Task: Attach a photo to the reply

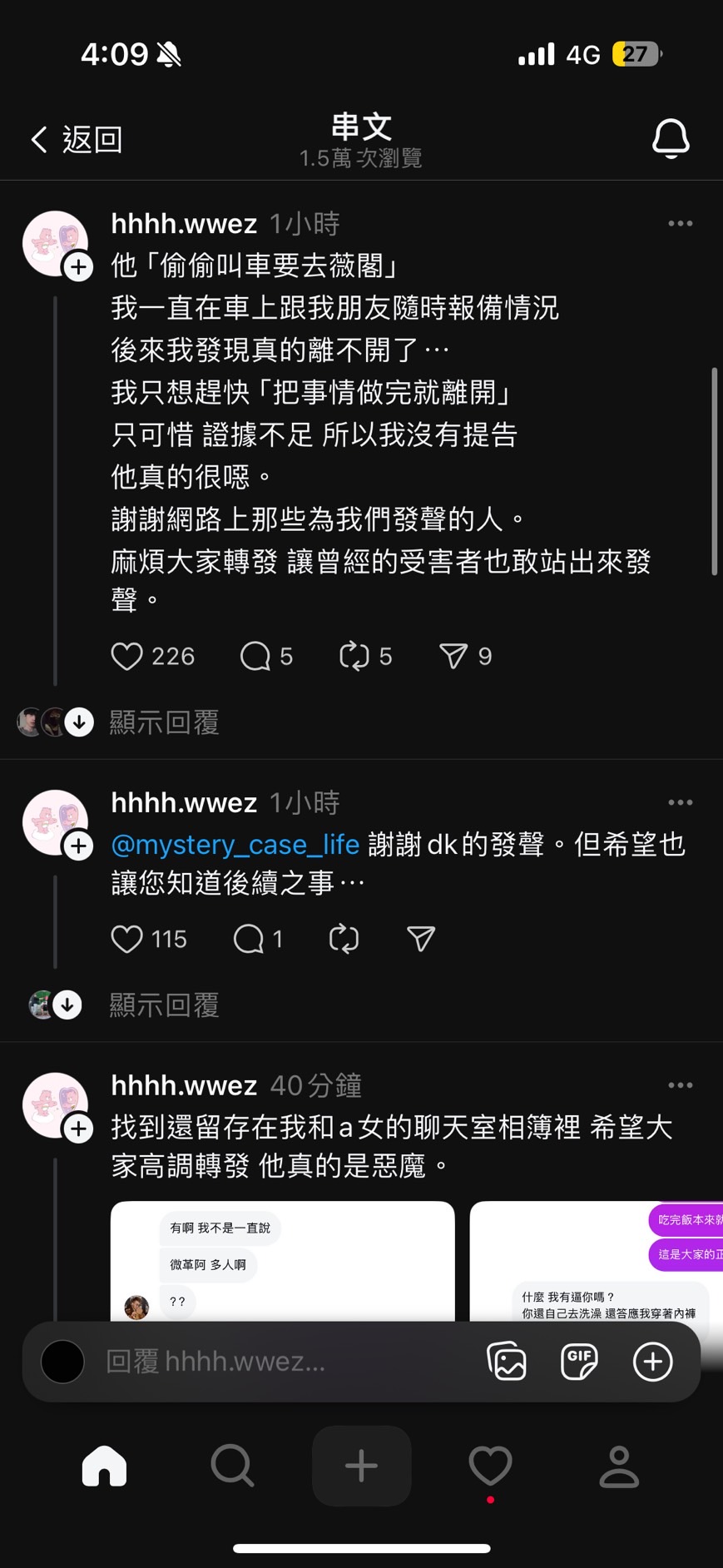Action: pyautogui.click(x=507, y=1362)
